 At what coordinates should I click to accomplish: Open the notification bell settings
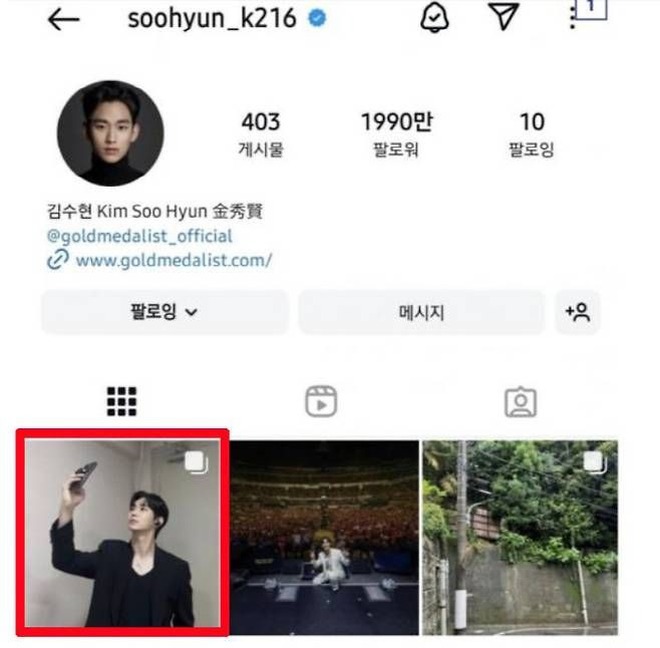(x=435, y=17)
